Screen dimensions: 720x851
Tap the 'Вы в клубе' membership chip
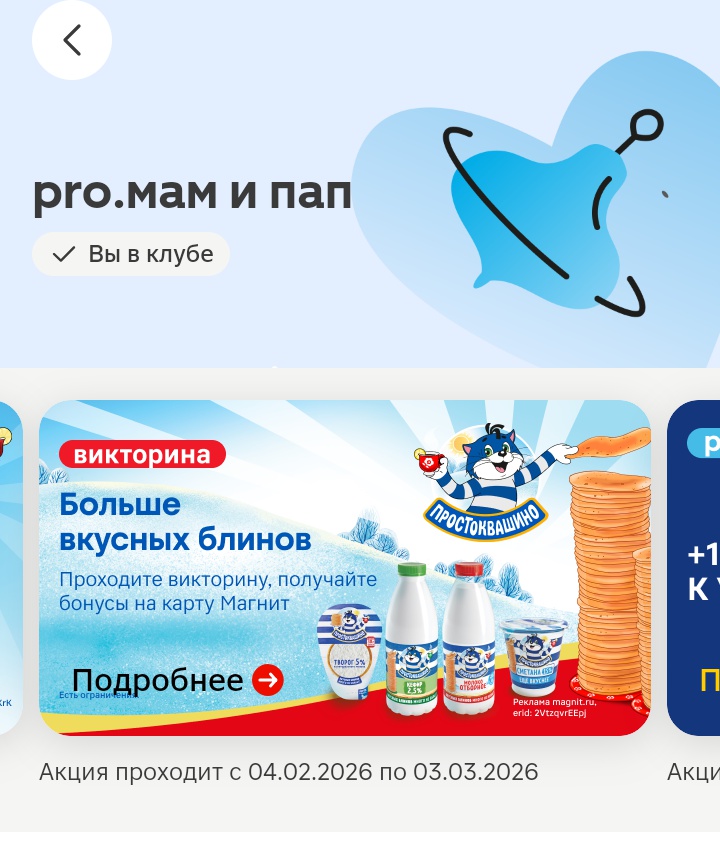(131, 254)
